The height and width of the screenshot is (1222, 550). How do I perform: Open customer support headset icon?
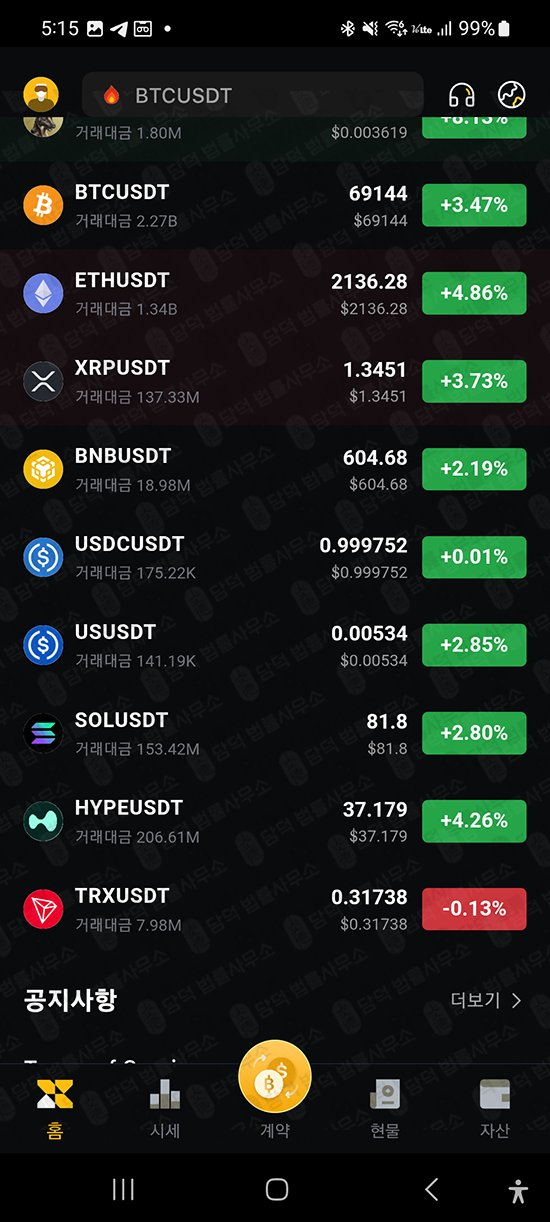461,96
